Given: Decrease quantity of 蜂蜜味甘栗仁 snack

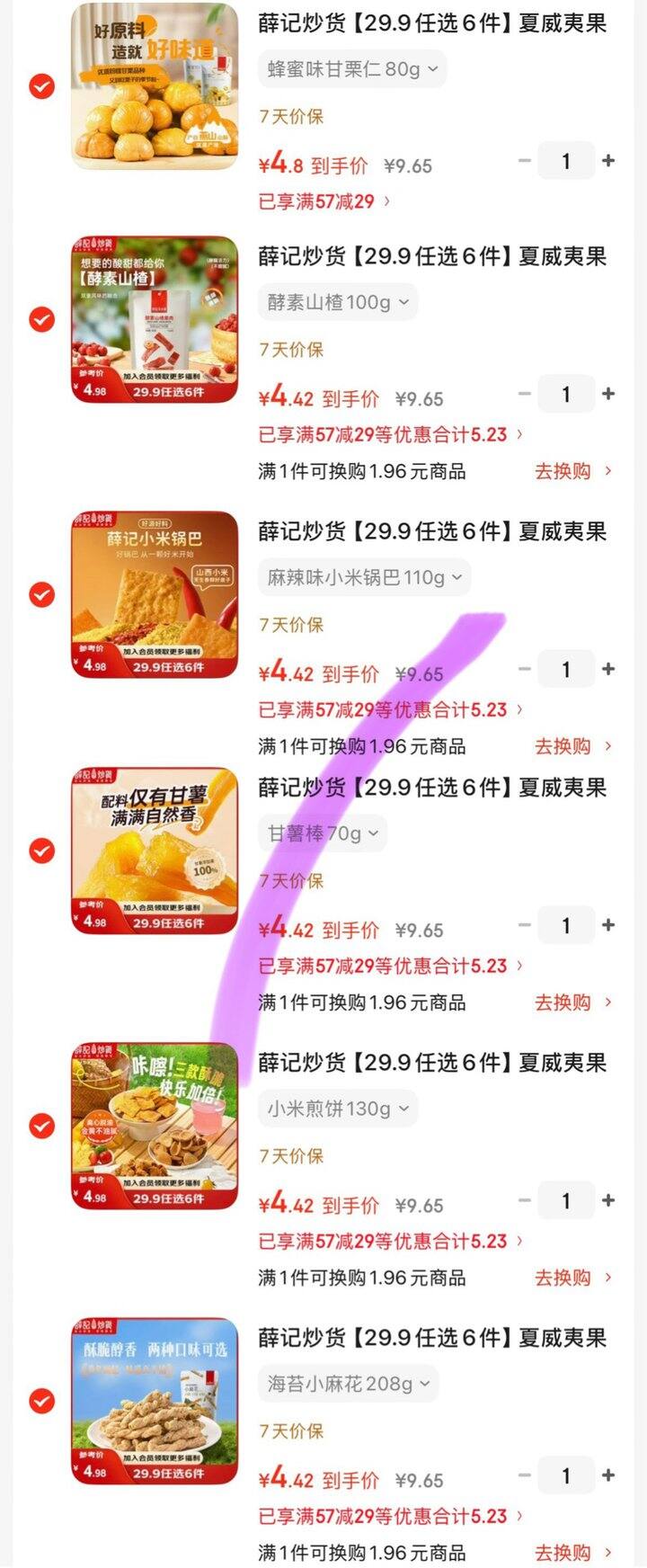Looking at the screenshot, I should pos(524,162).
